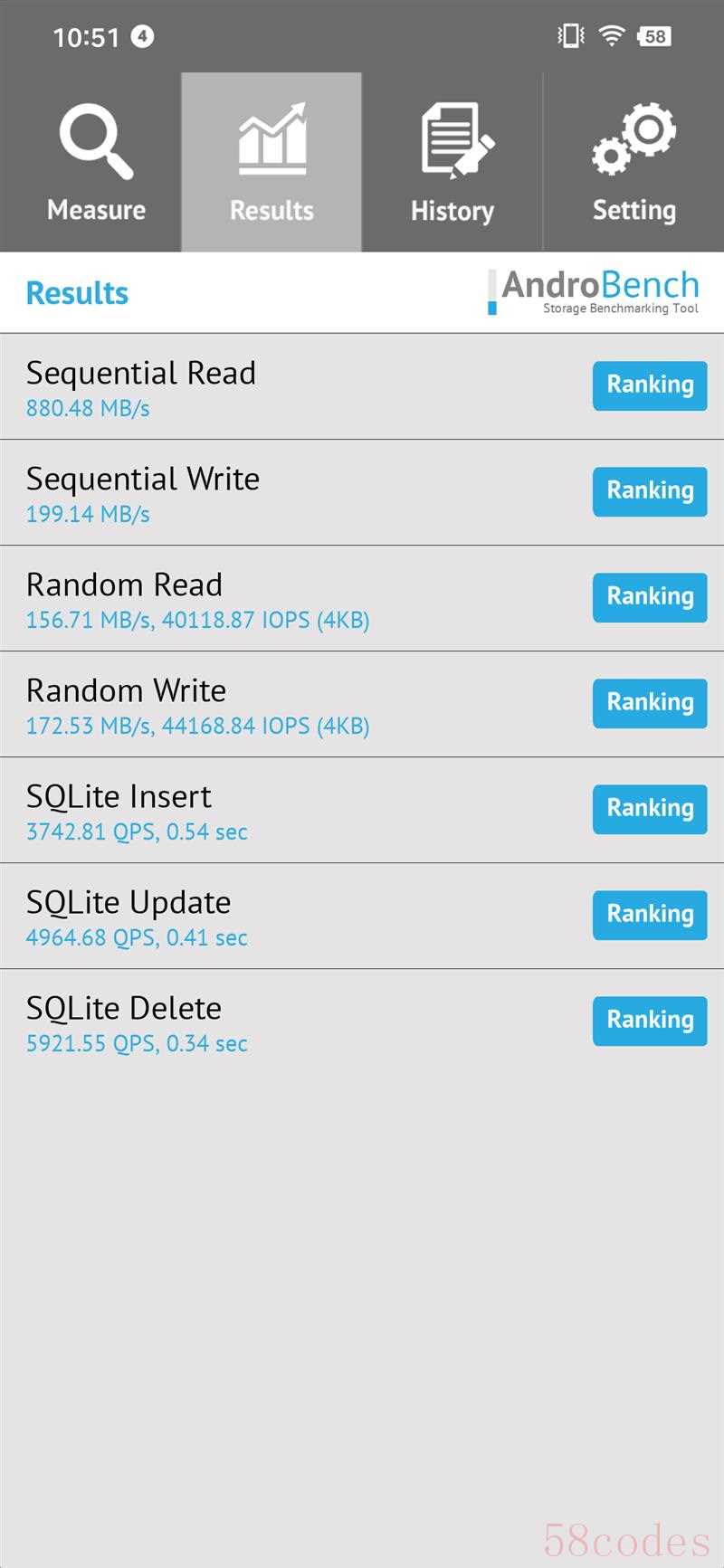Screen dimensions: 724x1568
Task: View Ranking for Sequential Read
Action: (649, 385)
